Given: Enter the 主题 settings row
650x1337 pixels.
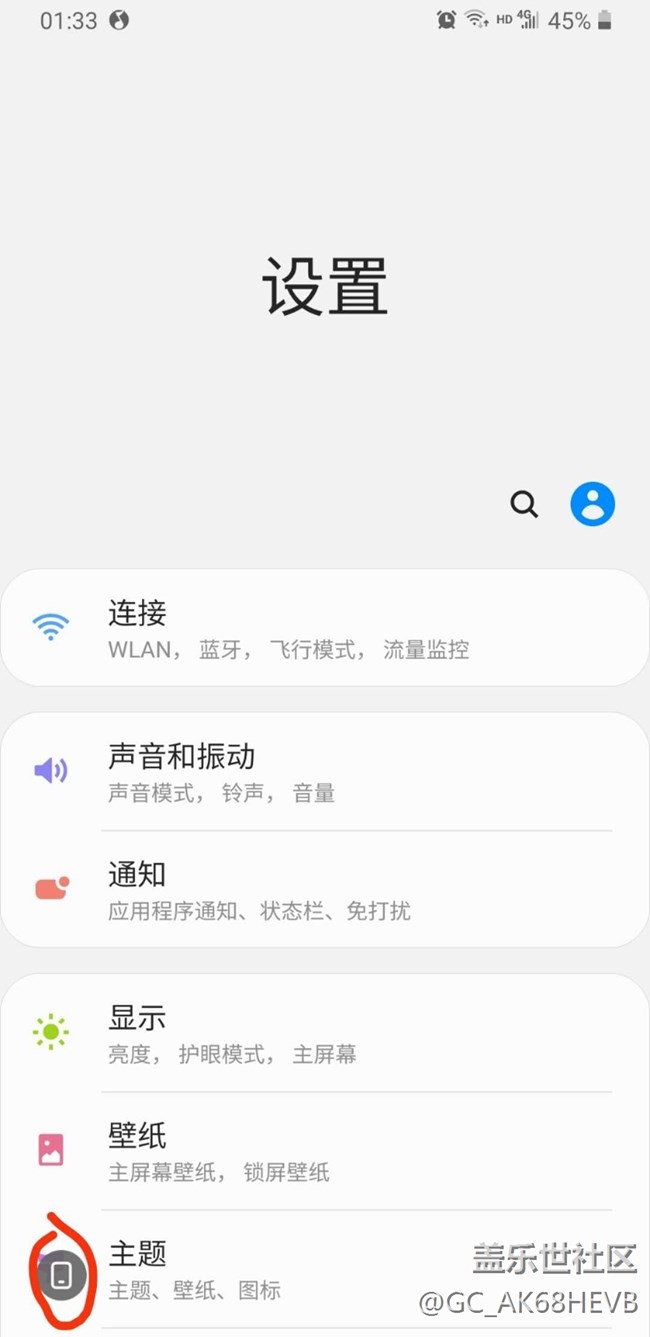Looking at the screenshot, I should pyautogui.click(x=300, y=1268).
